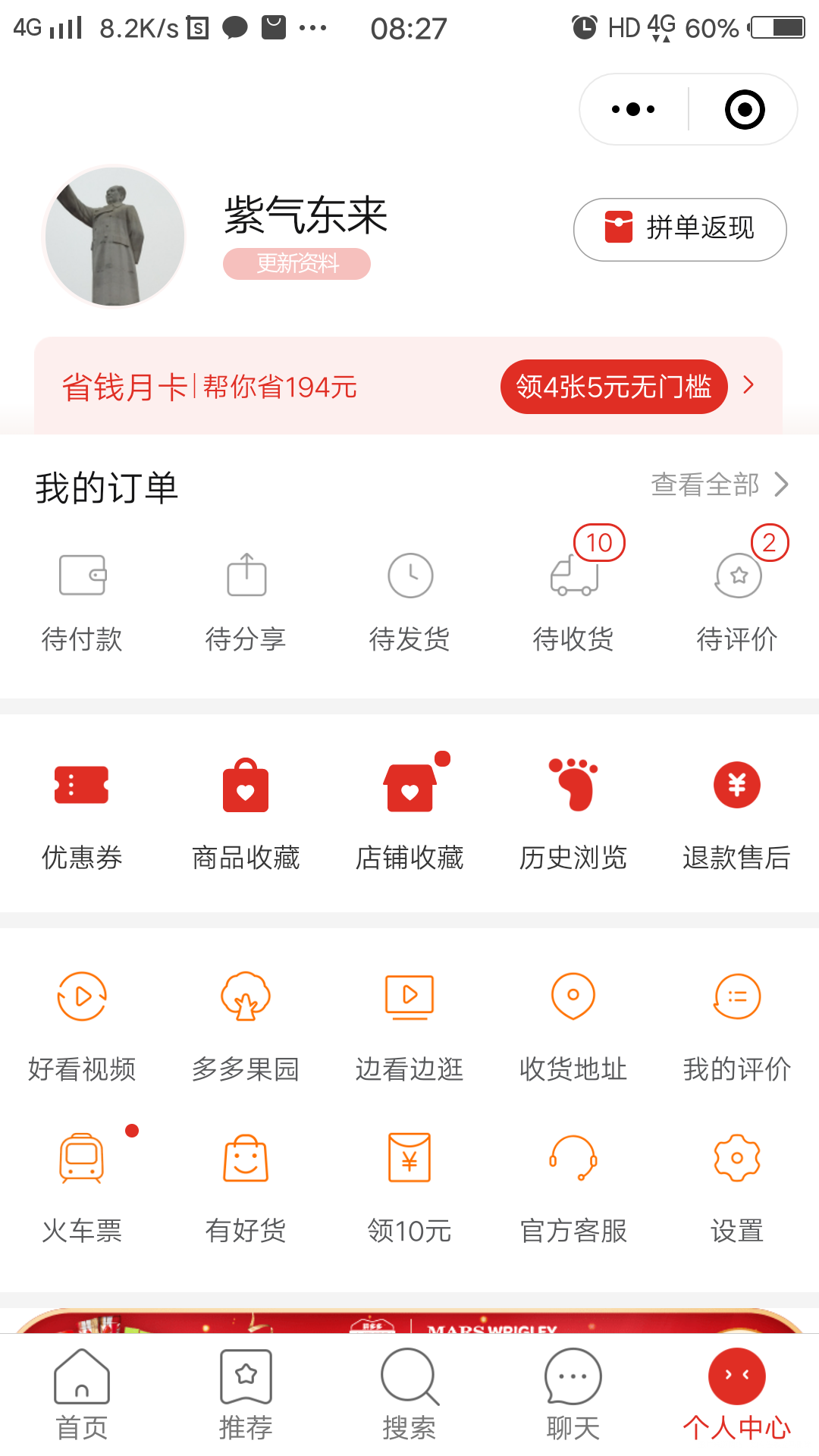Open the 待付款 pending payment orders

(81, 599)
